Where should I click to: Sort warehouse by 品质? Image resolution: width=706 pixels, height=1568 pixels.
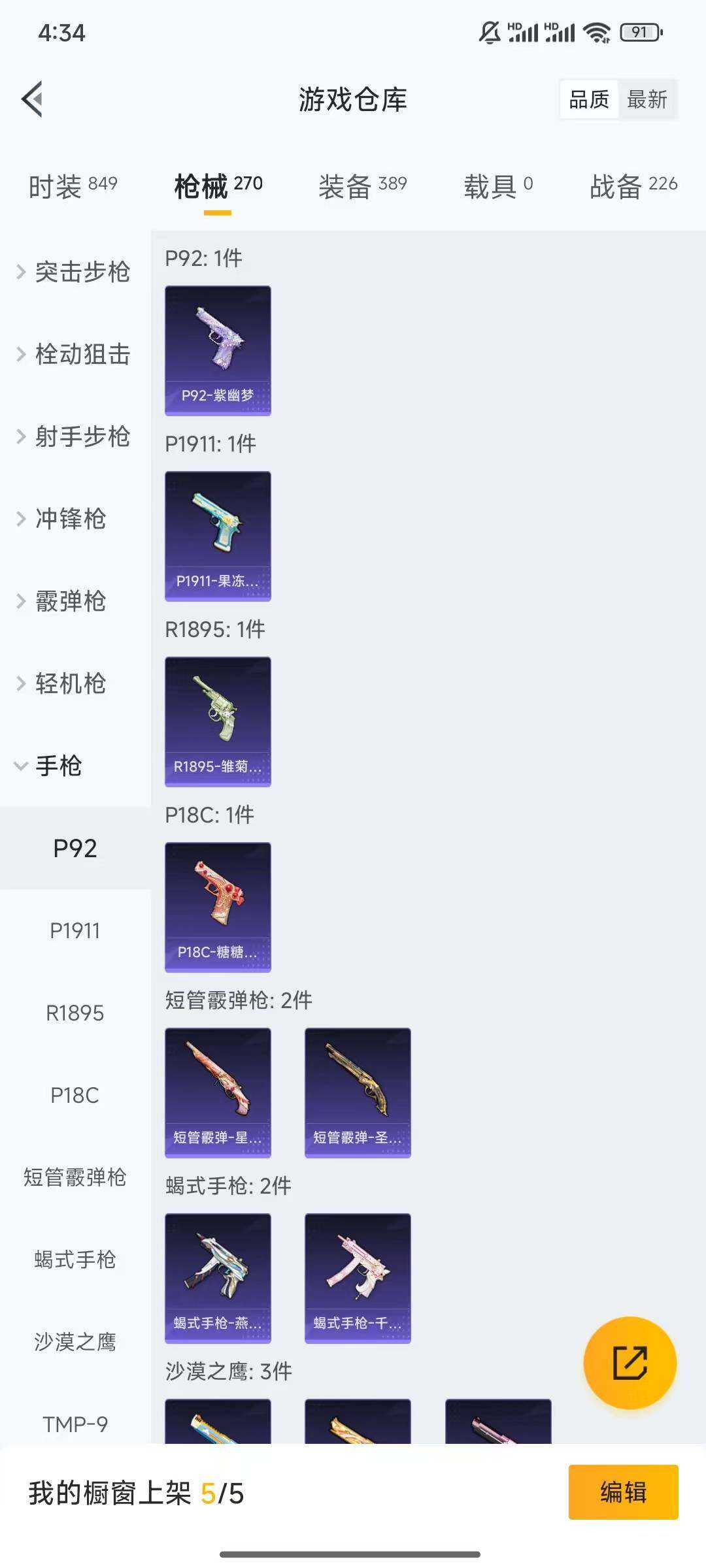coord(589,99)
